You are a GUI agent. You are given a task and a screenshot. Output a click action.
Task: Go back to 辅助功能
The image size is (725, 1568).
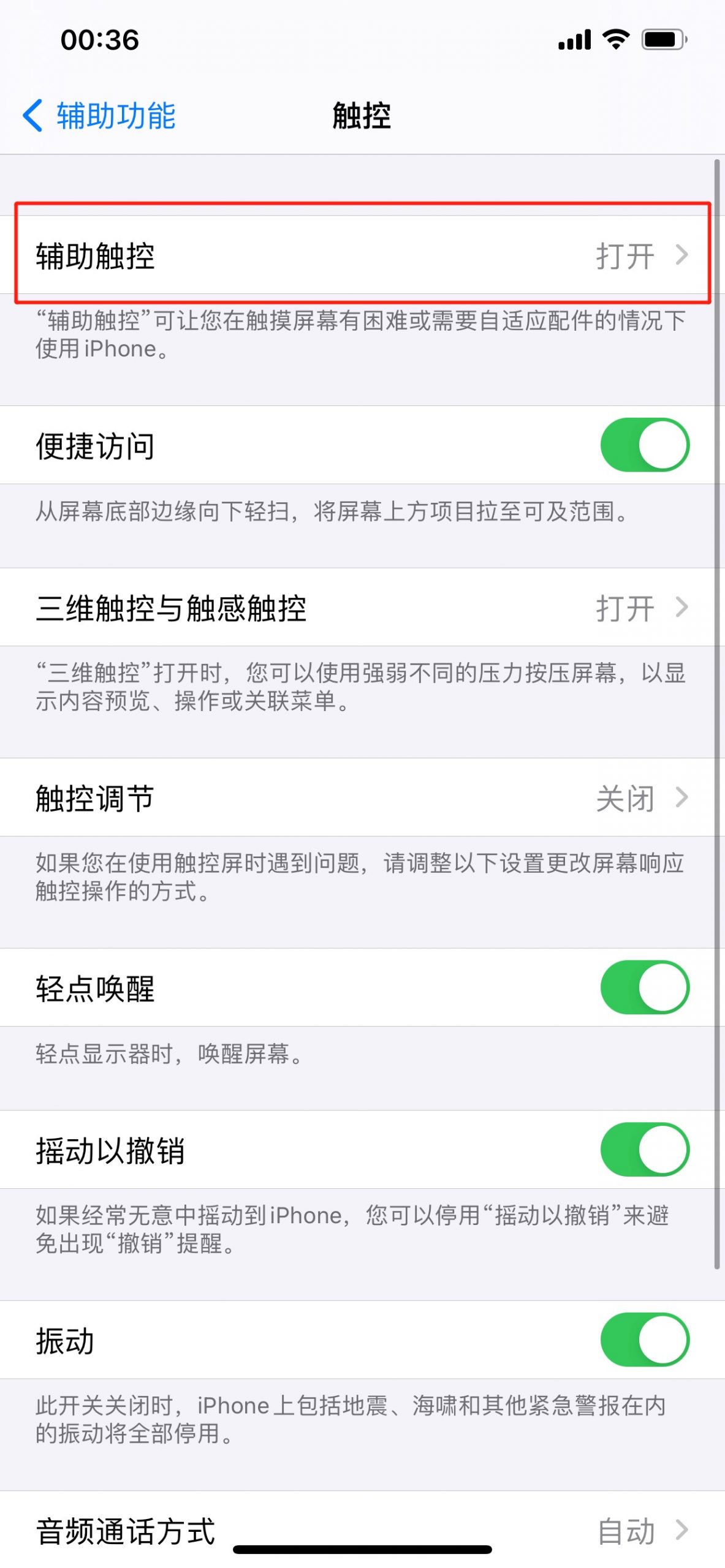[x=99, y=115]
